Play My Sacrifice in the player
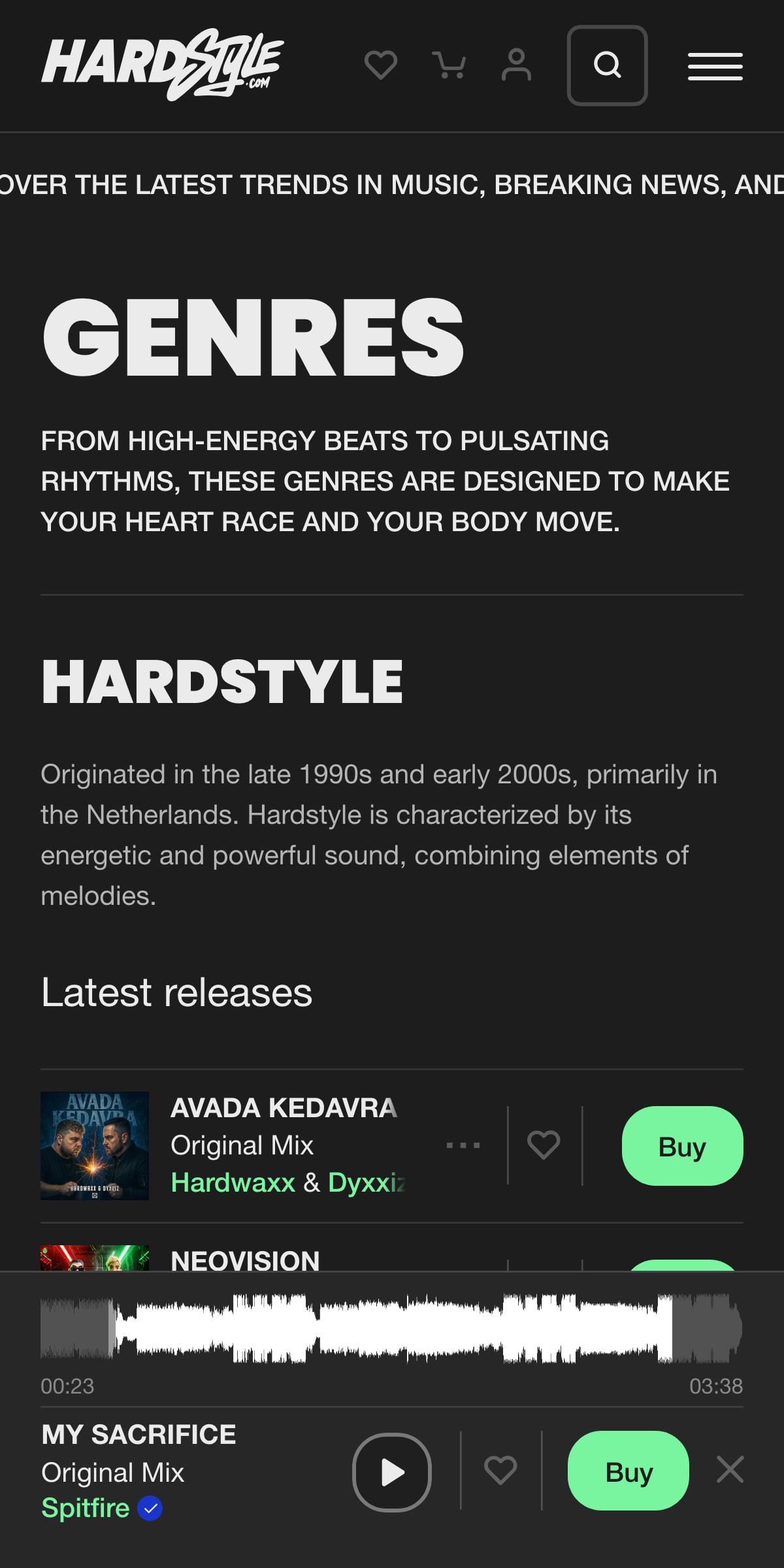This screenshot has width=784, height=1568. [x=392, y=1472]
